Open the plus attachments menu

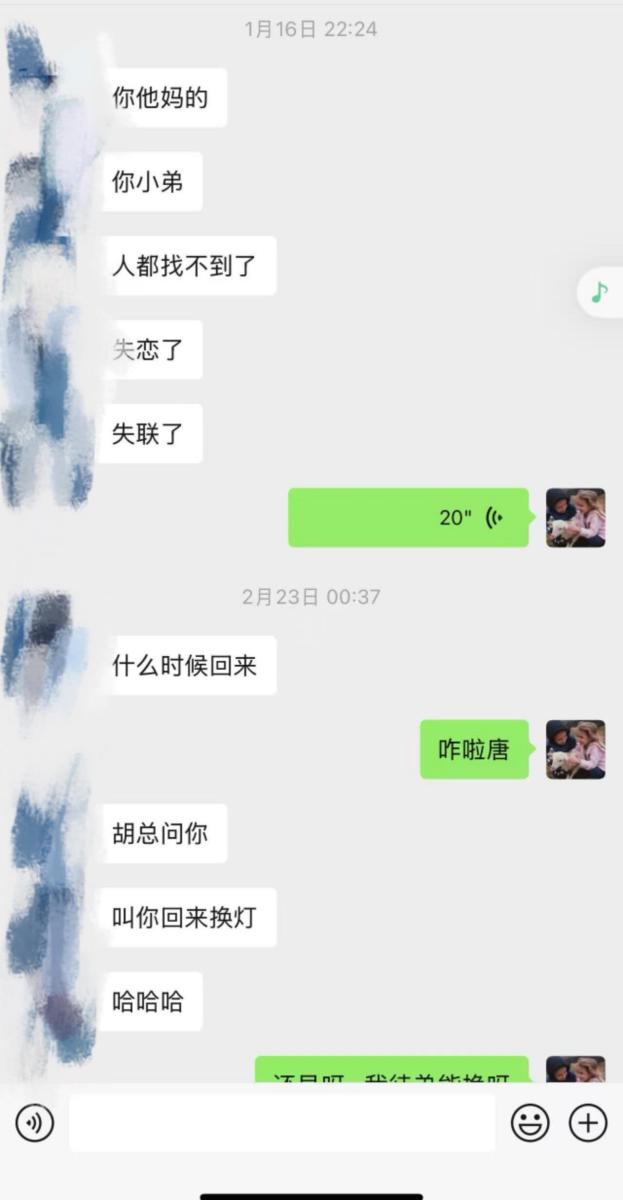pos(588,1123)
